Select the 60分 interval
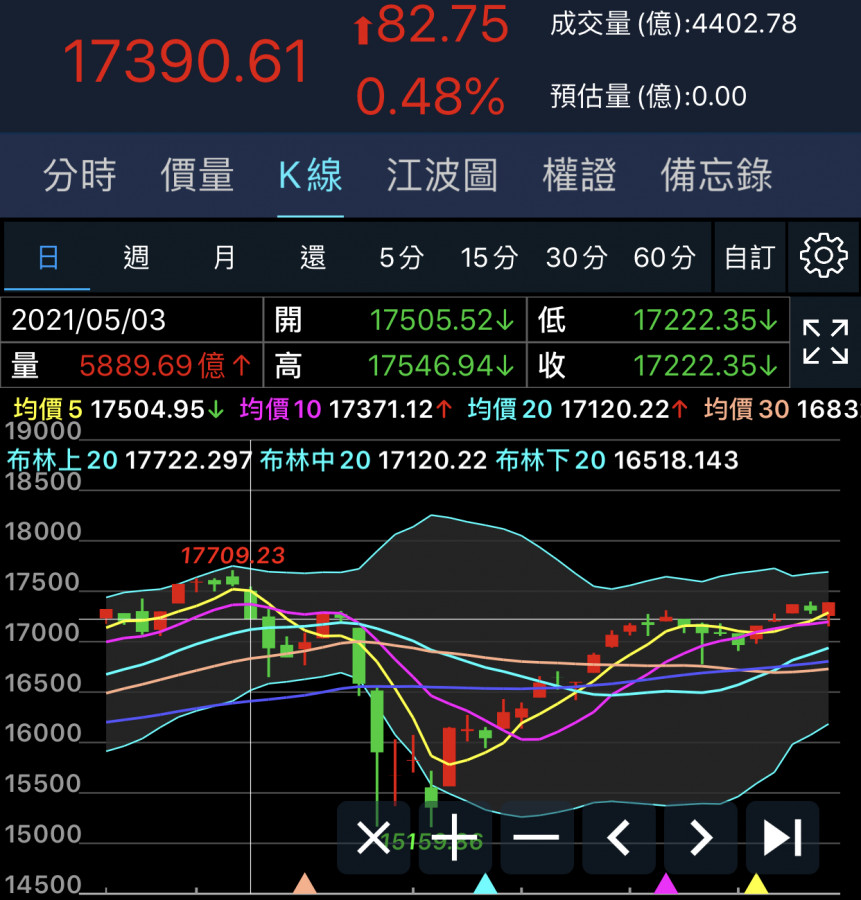Viewport: 861px width, 900px height. point(664,257)
